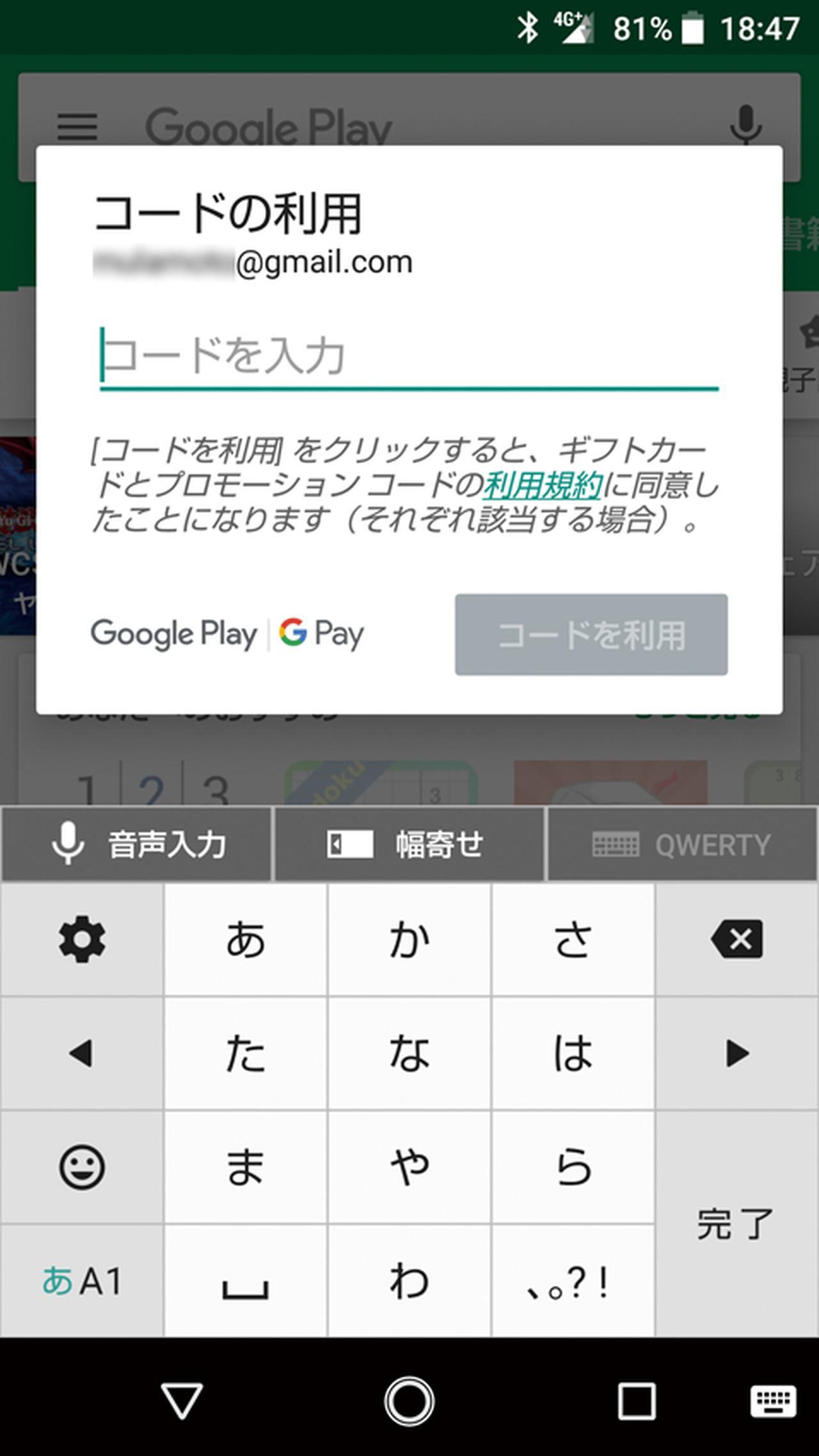Open the 利用規約 terms link
This screenshot has height=1456, width=819.
(542, 486)
